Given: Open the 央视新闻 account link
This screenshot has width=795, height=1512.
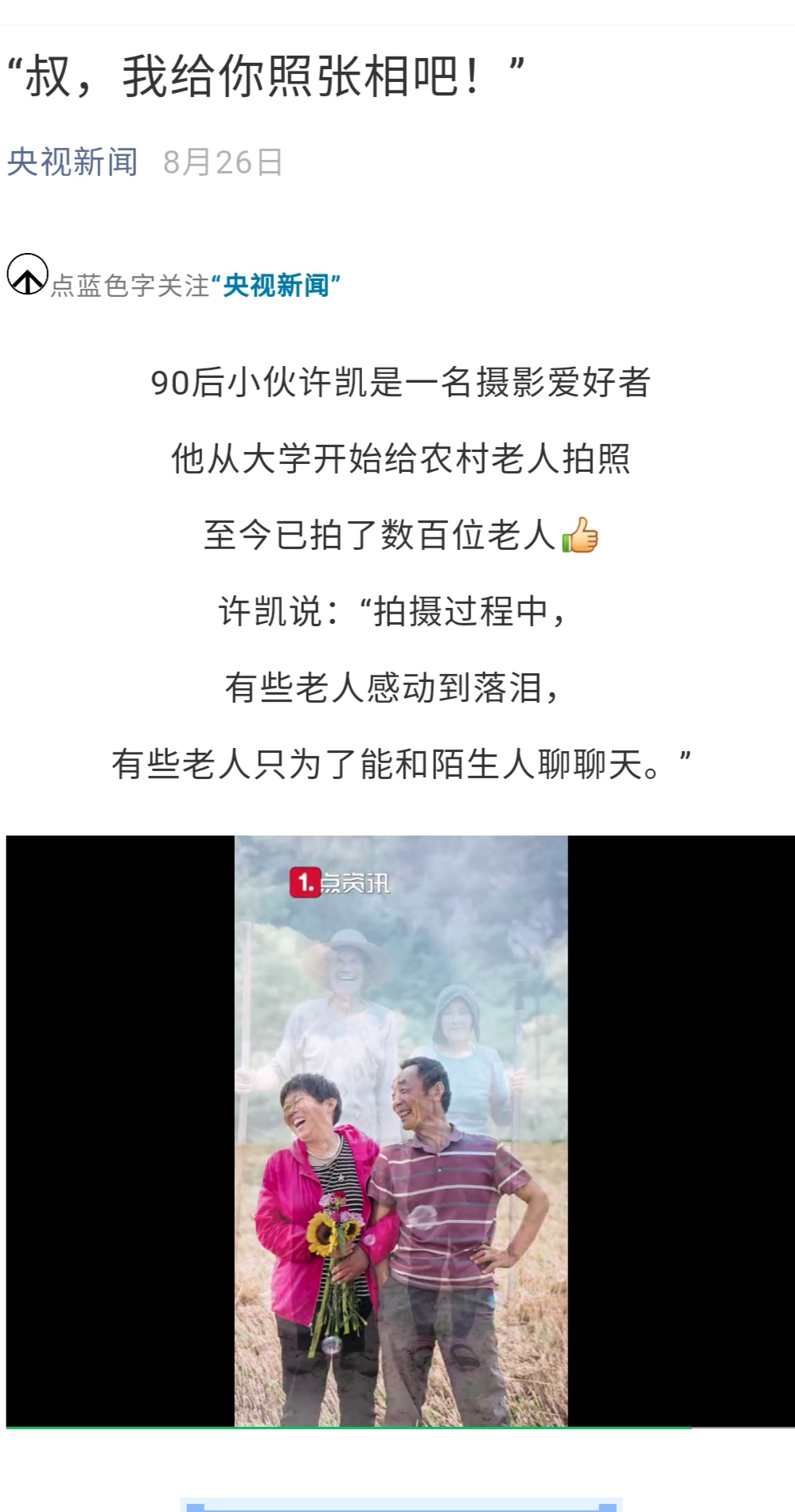Looking at the screenshot, I should [x=72, y=162].
